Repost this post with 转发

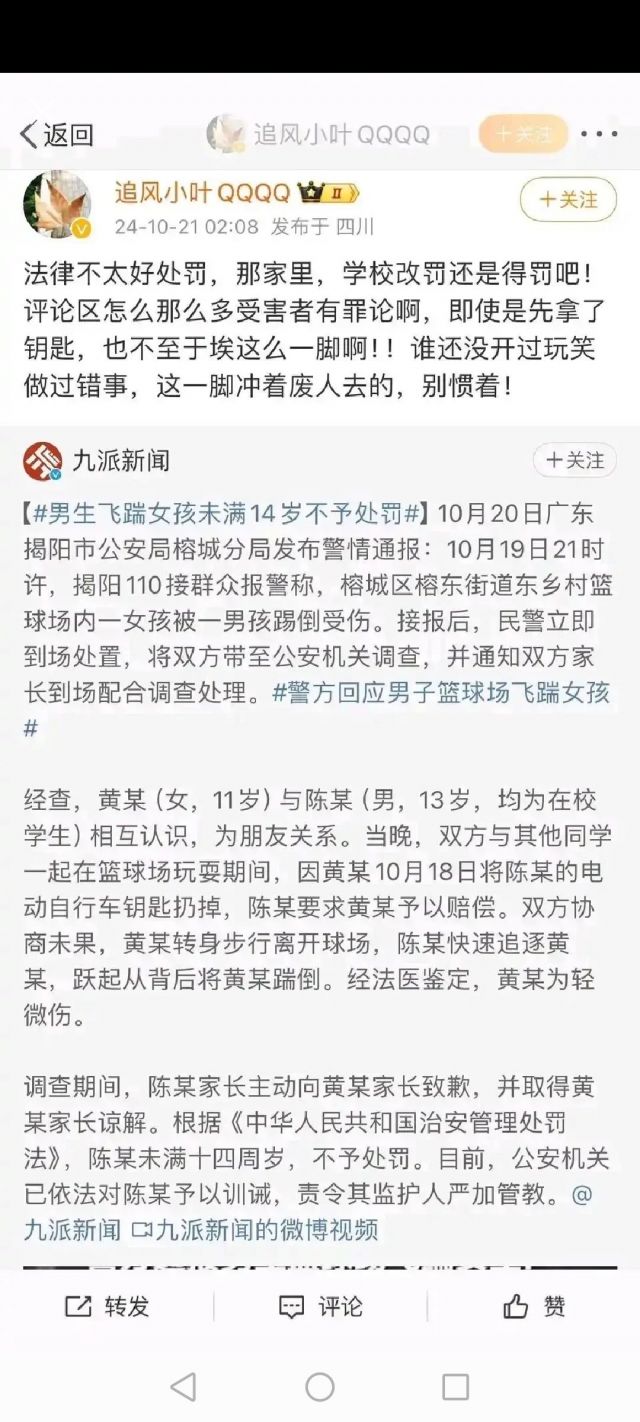pyautogui.click(x=107, y=1306)
